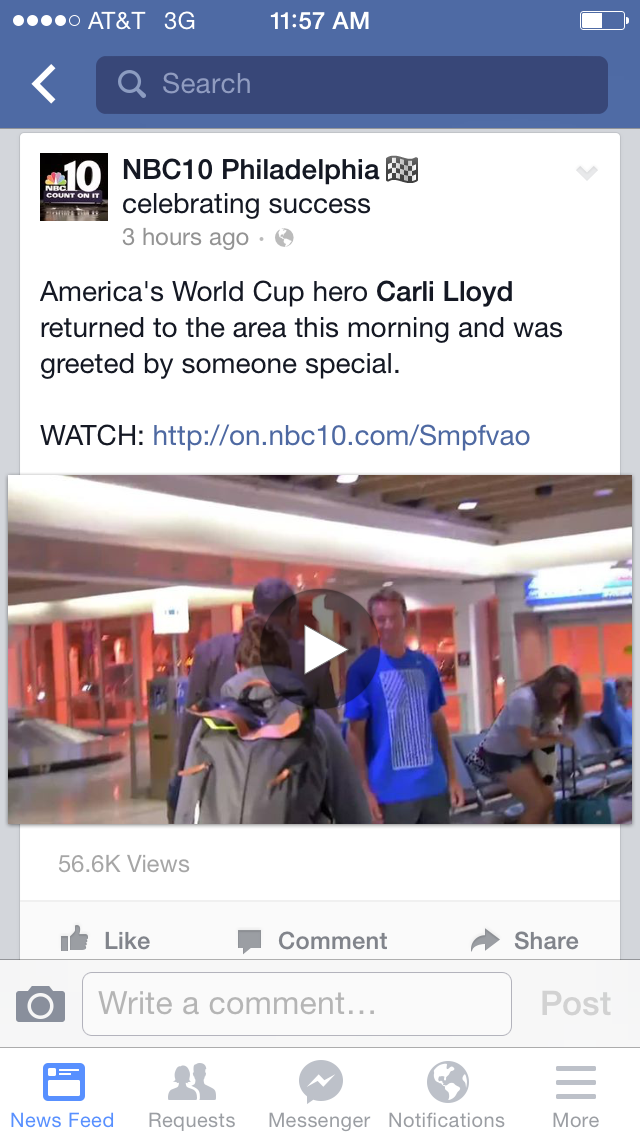Attach a photo with the camera icon
Viewport: 640px width, 1136px height.
click(41, 1004)
